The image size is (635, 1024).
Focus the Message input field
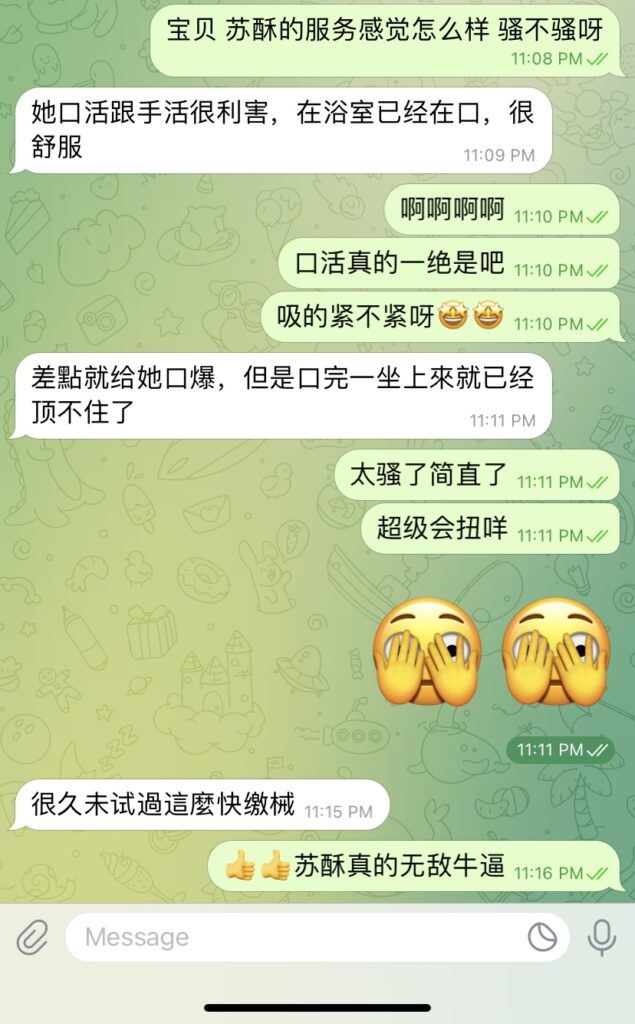[x=300, y=937]
